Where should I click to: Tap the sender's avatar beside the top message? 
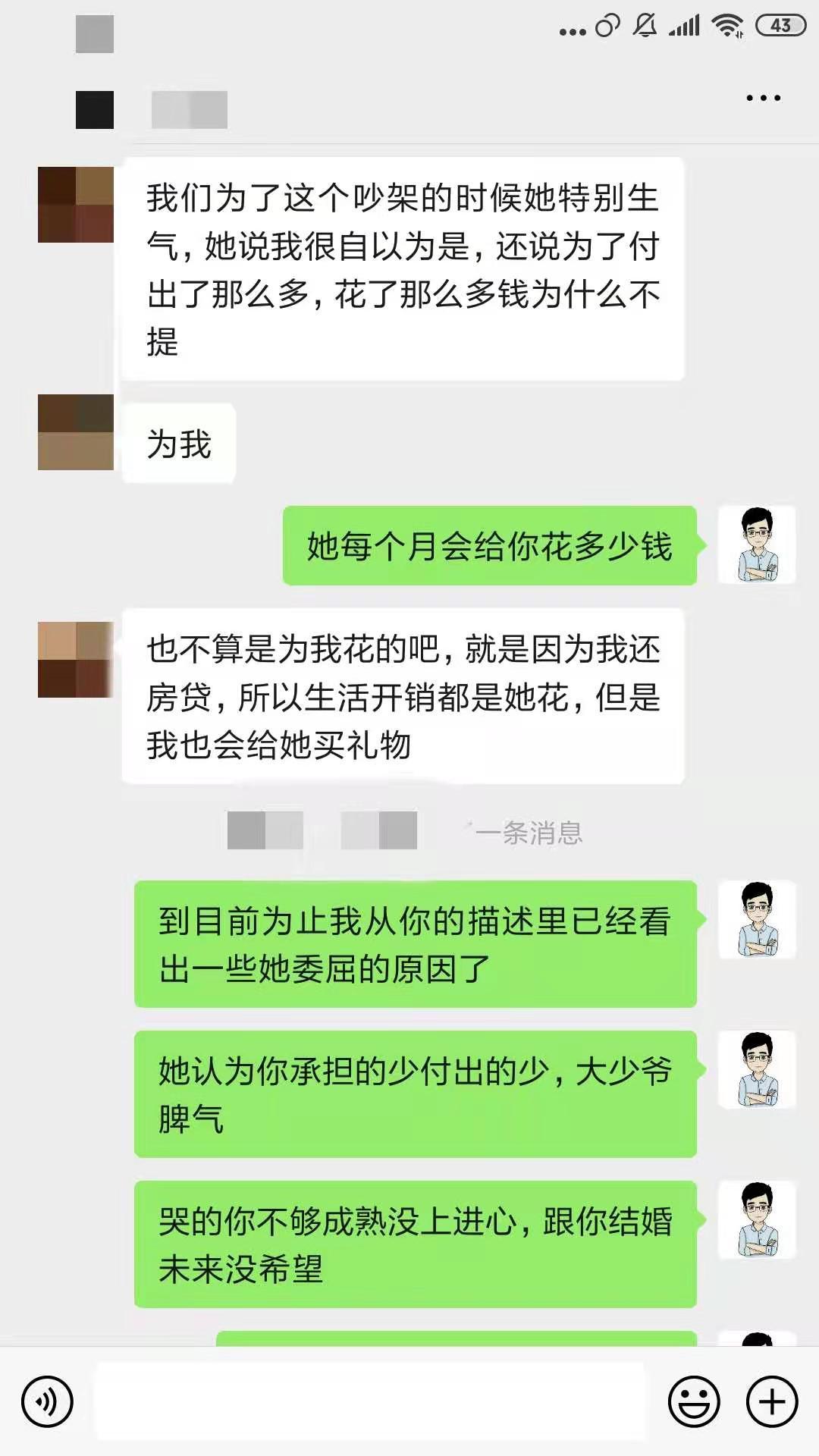coord(77,203)
